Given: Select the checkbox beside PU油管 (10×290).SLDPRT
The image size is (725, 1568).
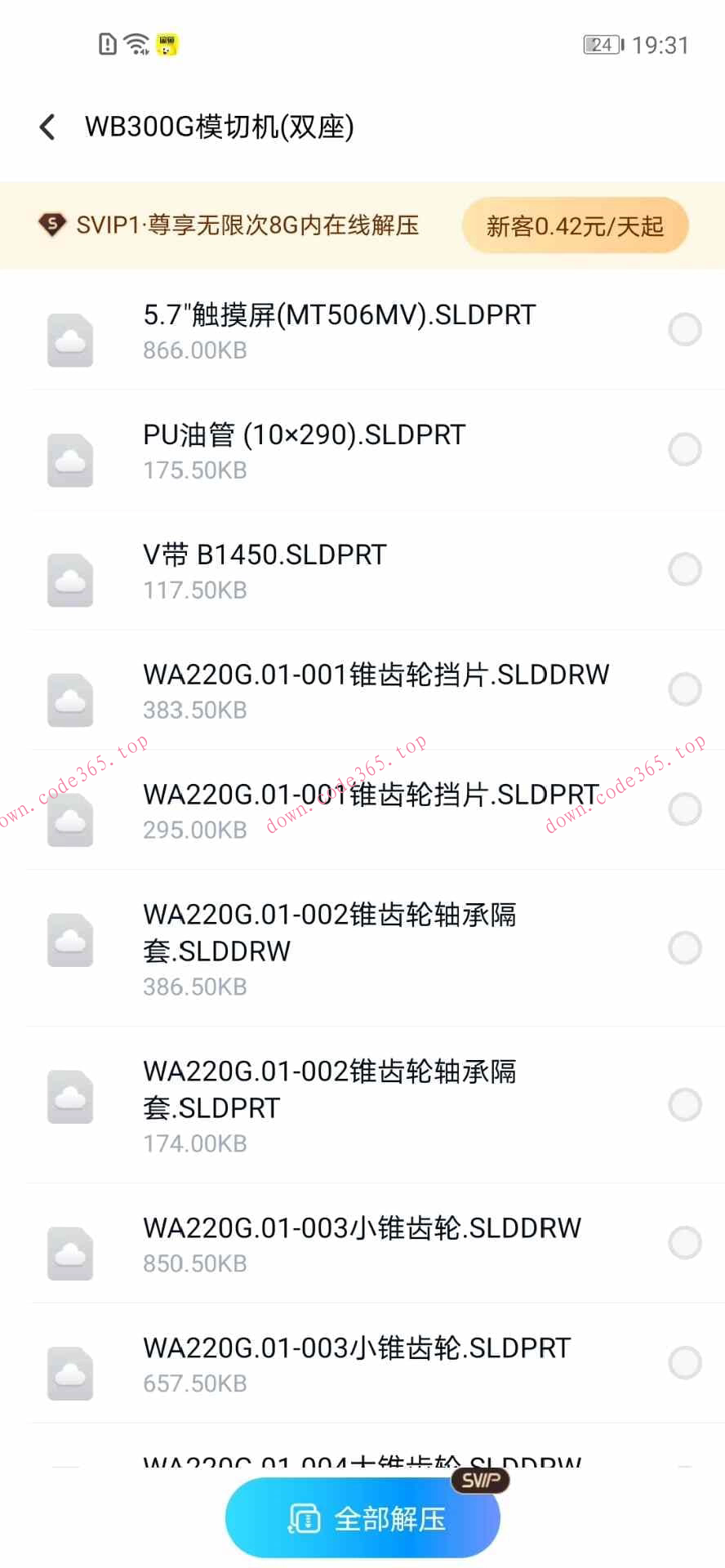Looking at the screenshot, I should [685, 450].
